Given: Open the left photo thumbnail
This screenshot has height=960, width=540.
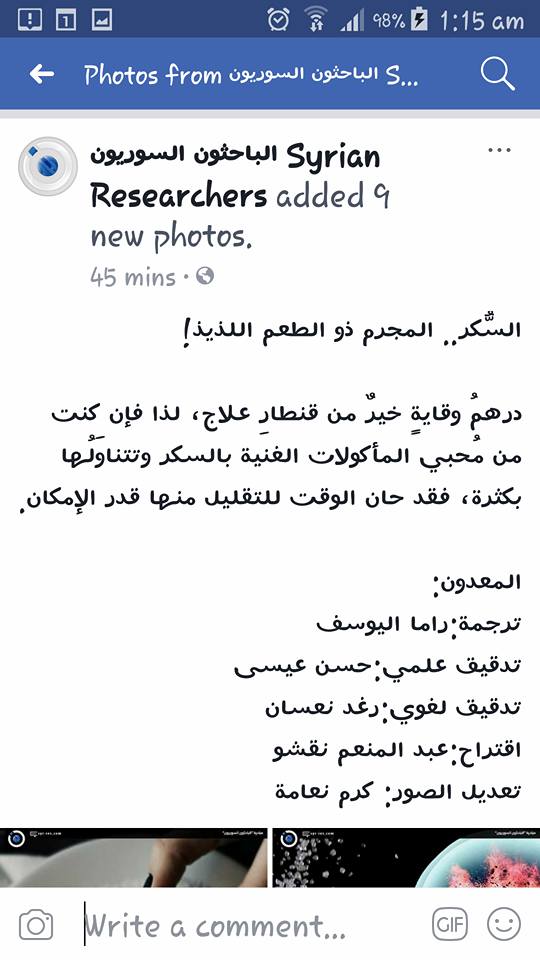Looking at the screenshot, I should (133, 857).
